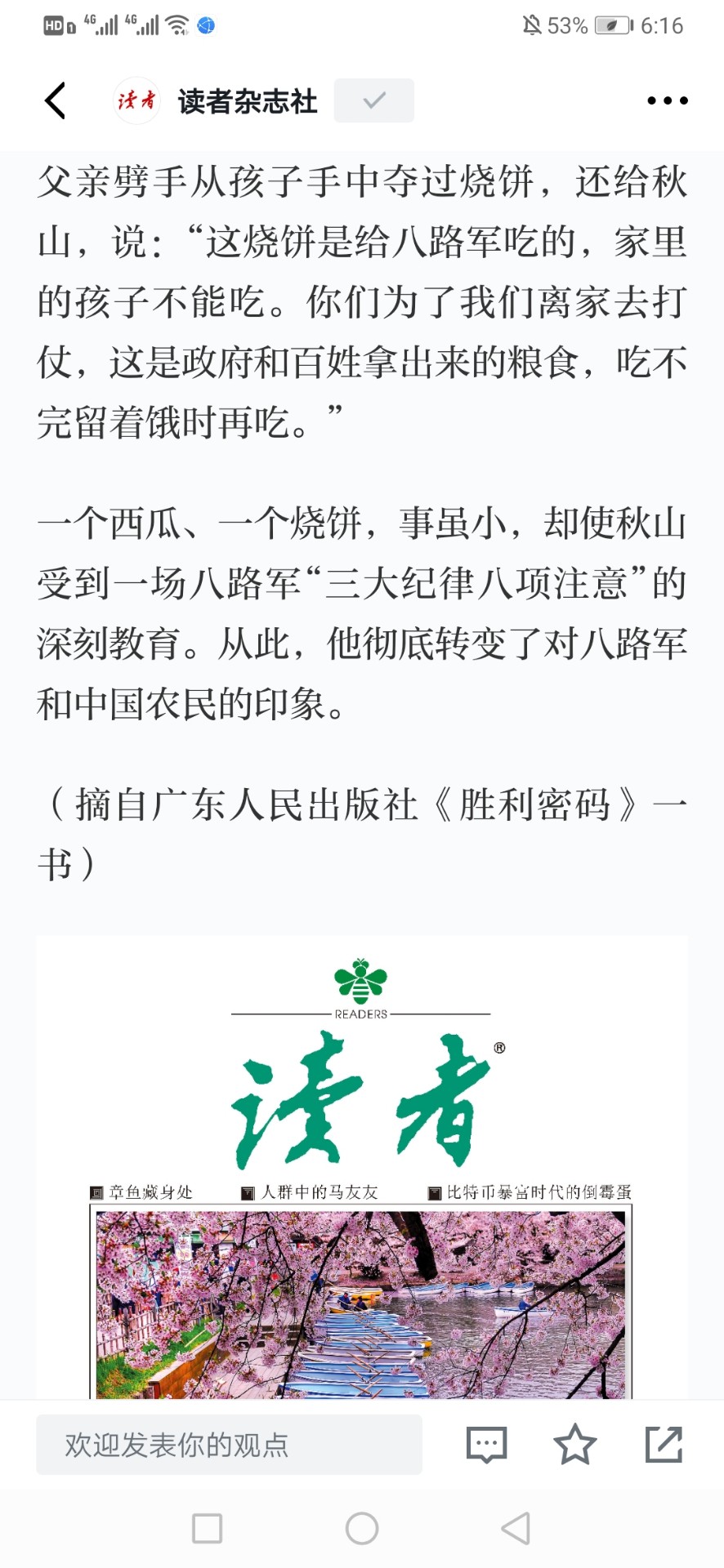
Task: Share this article
Action: click(663, 1445)
